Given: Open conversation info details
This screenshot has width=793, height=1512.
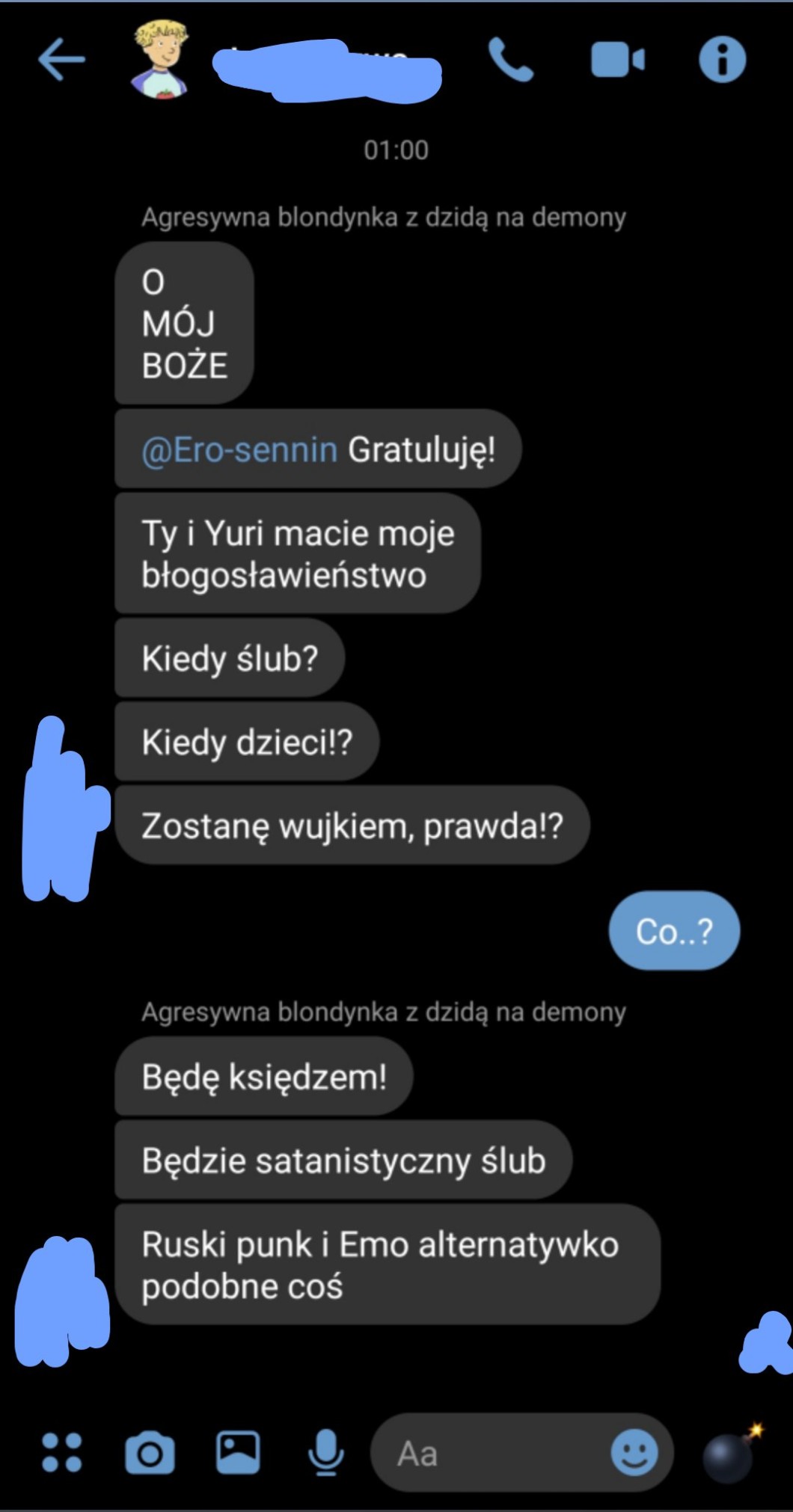Looking at the screenshot, I should (x=722, y=60).
